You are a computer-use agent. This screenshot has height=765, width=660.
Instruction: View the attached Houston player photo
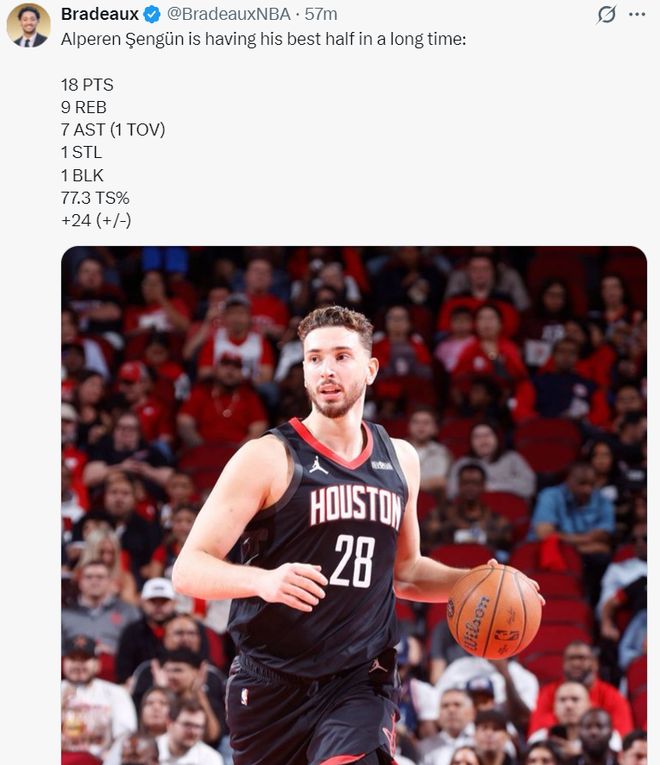tap(354, 505)
